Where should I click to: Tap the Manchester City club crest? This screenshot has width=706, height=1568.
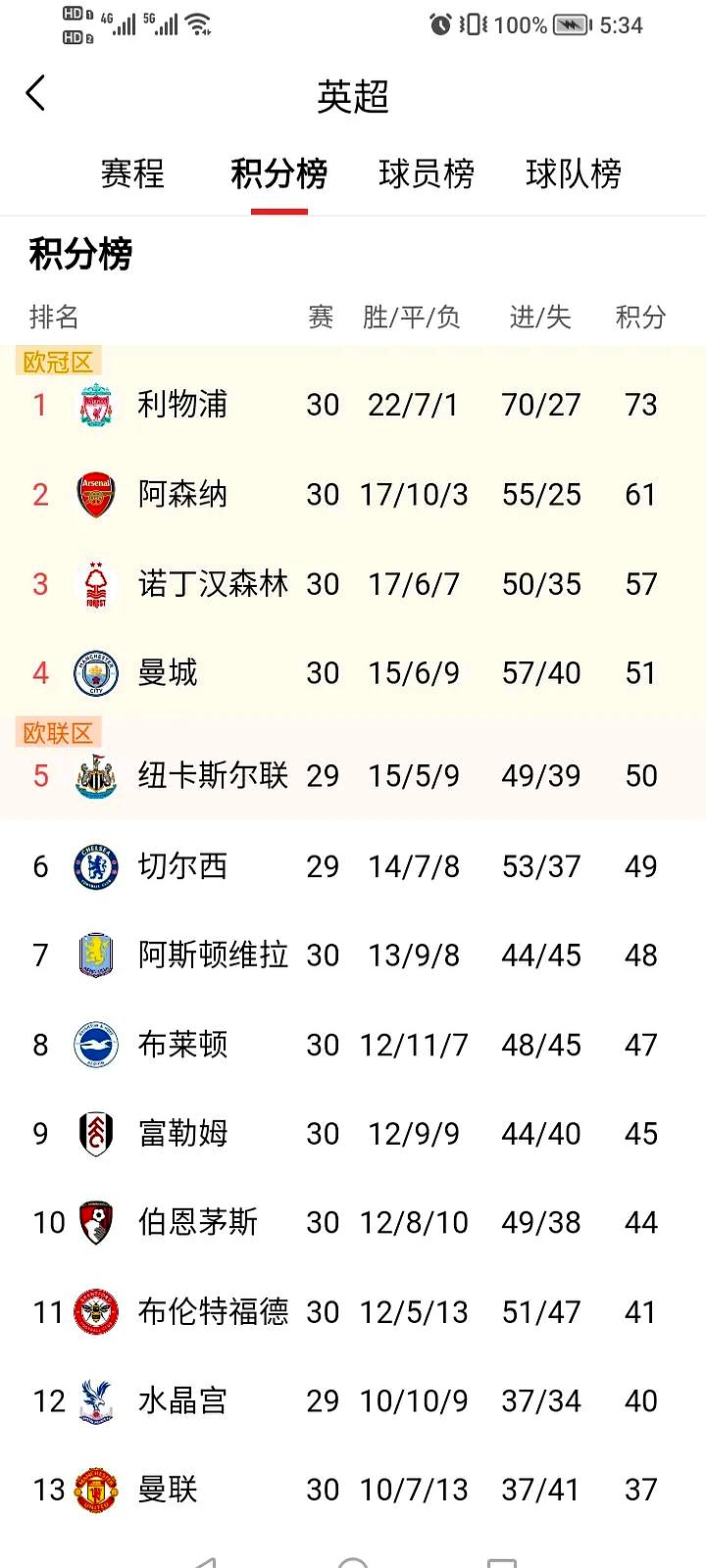[95, 672]
